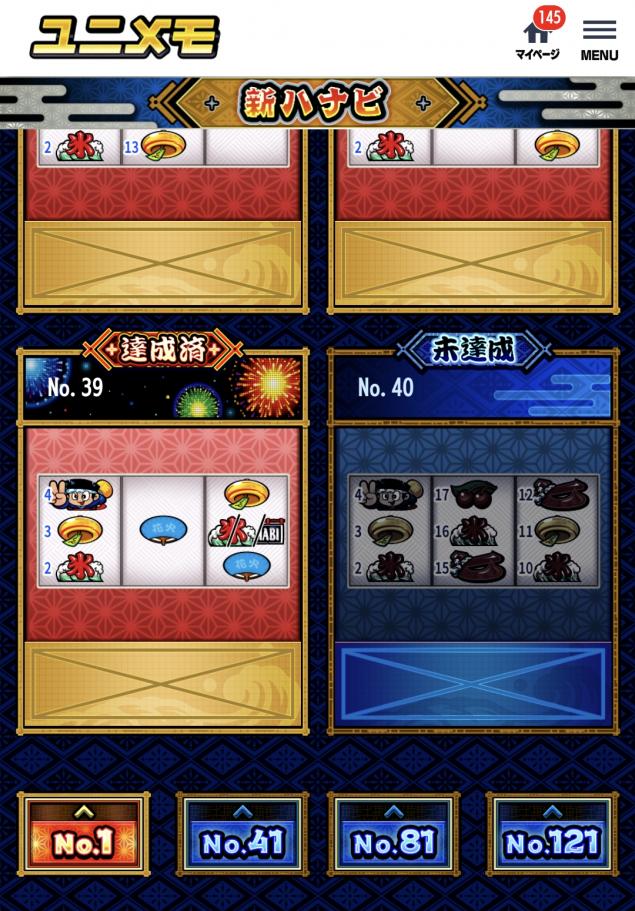635x911 pixels.
Task: Tap the ユニメモ logo
Action: pyautogui.click(x=125, y=38)
